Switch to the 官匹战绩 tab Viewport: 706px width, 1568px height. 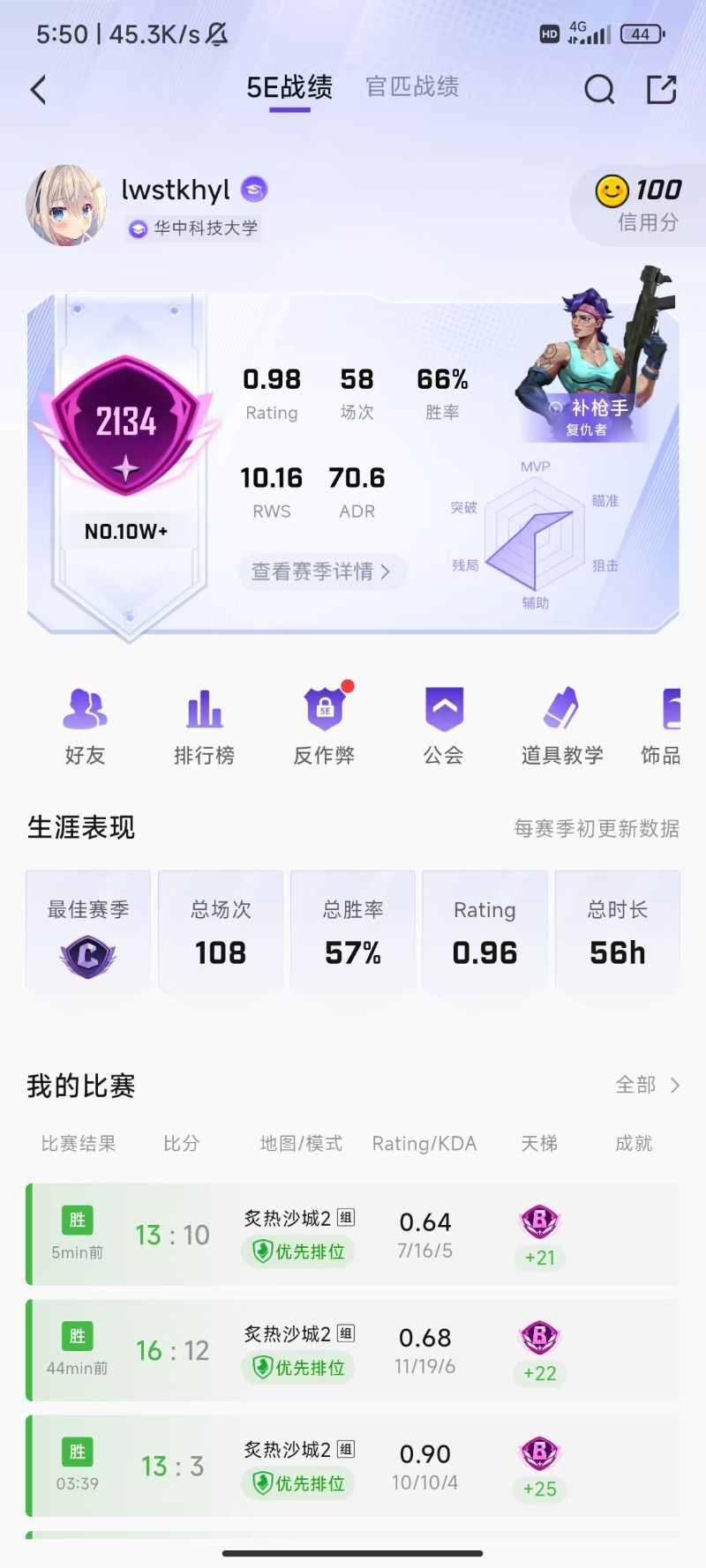pos(412,87)
